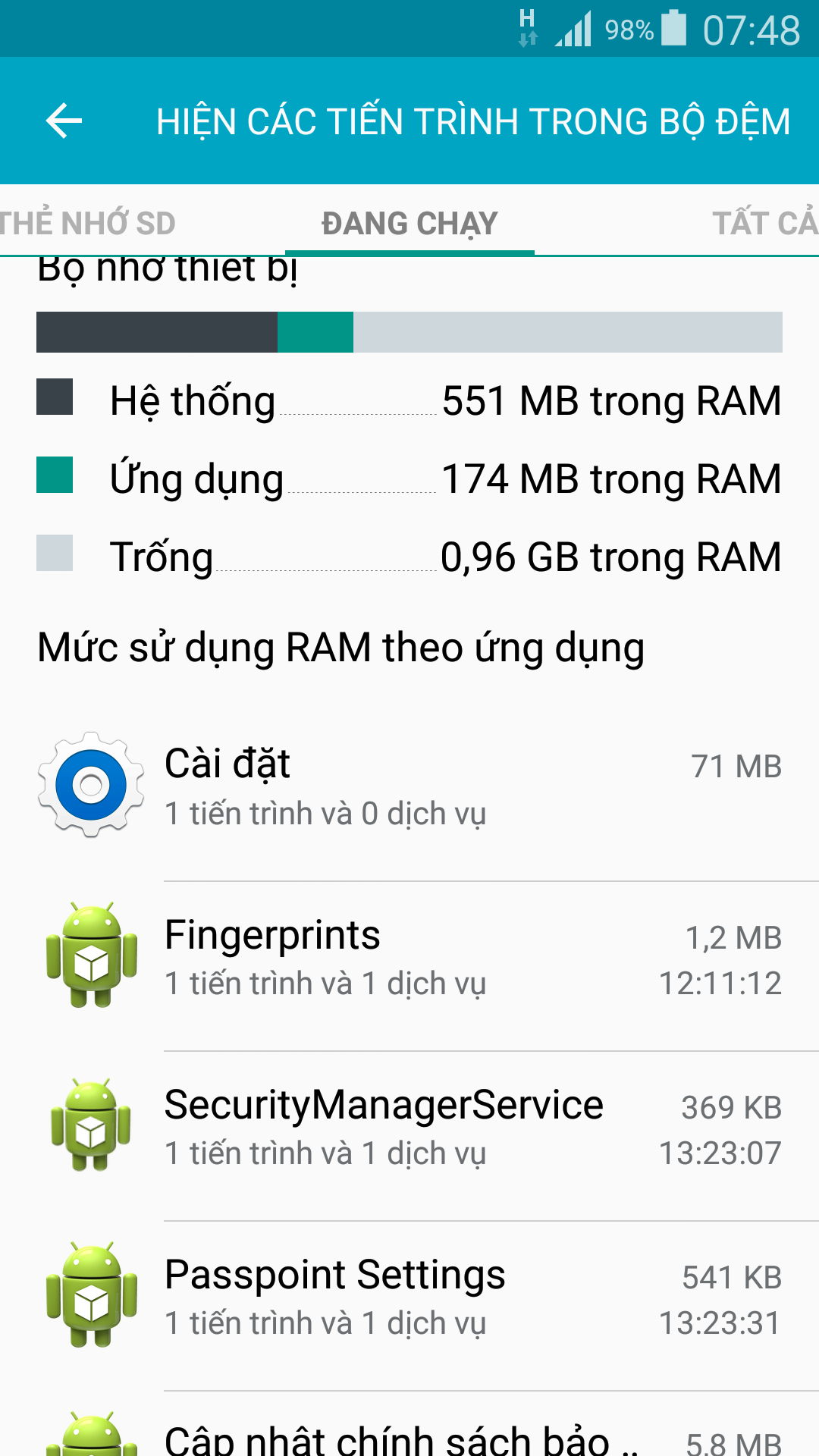819x1456 pixels.
Task: Open the Cài đặt running app entry
Action: coord(409,786)
